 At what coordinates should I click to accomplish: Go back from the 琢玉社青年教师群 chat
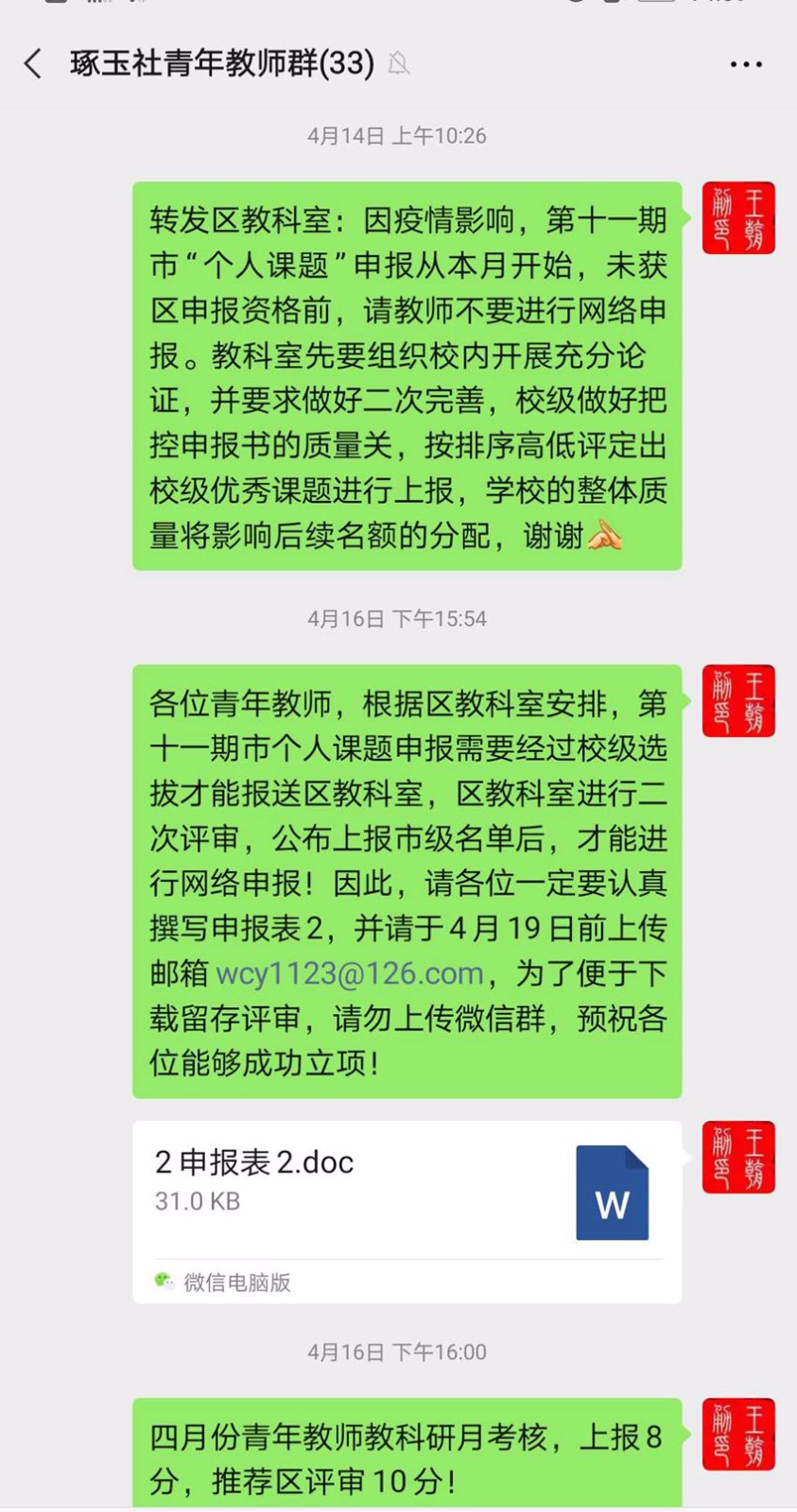click(33, 64)
